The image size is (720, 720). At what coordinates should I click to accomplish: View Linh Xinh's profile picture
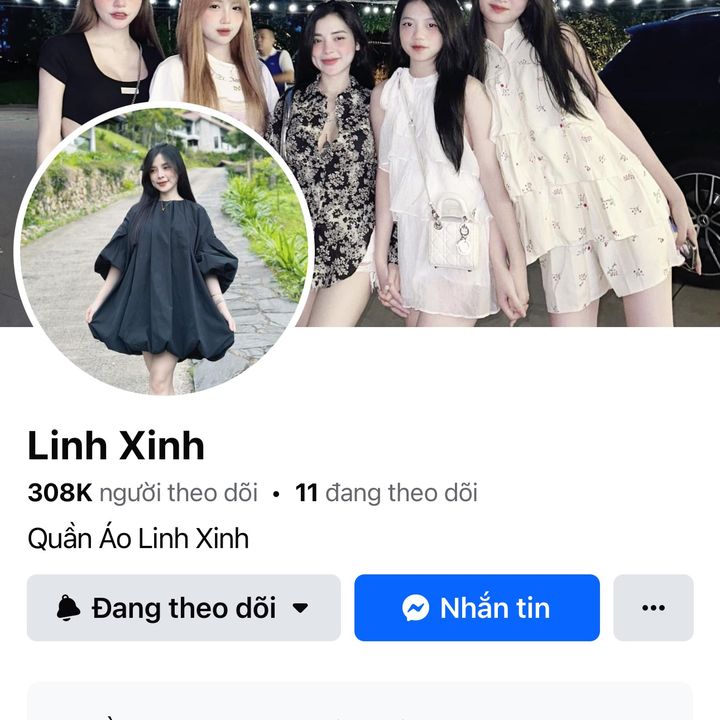165,250
